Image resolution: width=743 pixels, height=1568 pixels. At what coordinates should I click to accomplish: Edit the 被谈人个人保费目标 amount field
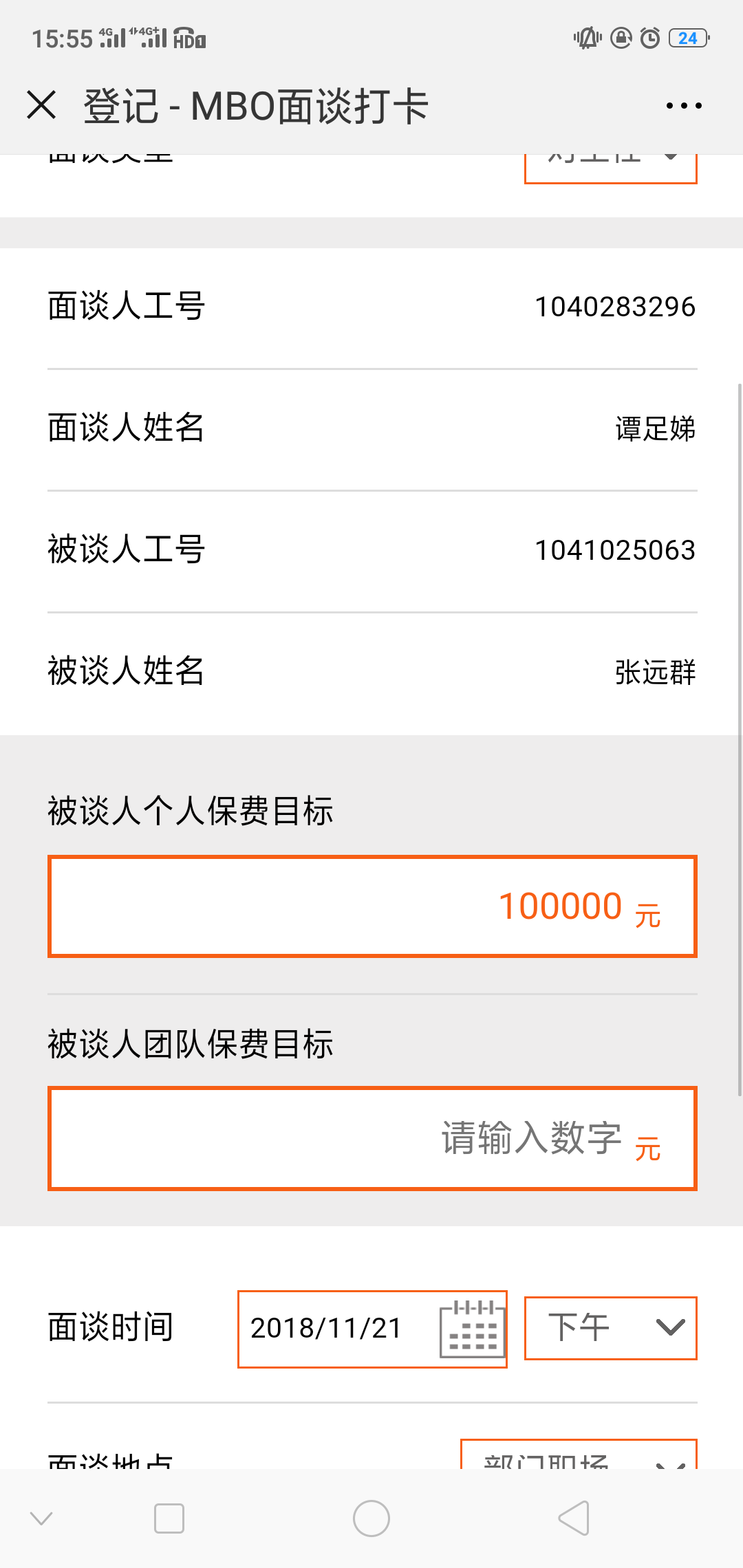372,906
